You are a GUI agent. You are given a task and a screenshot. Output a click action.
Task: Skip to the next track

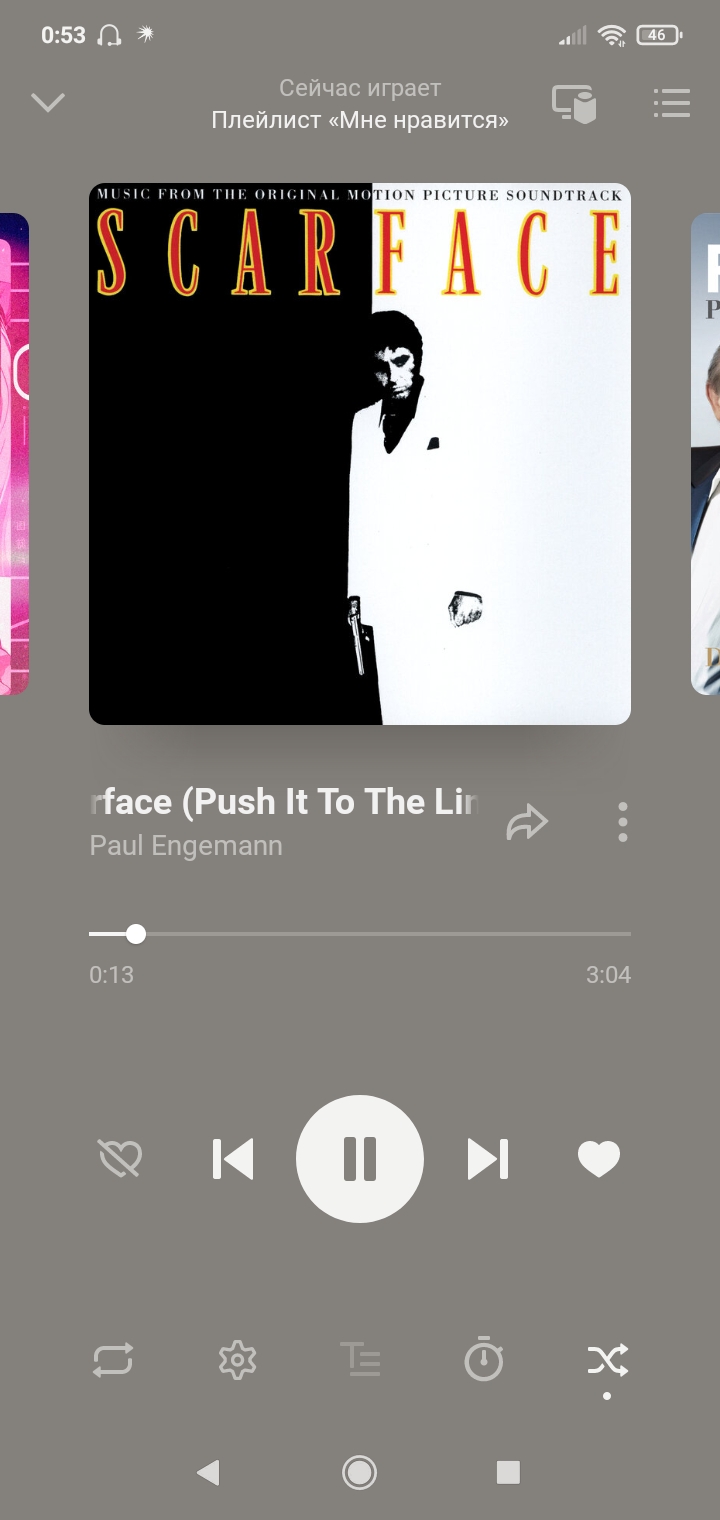[x=487, y=1159]
